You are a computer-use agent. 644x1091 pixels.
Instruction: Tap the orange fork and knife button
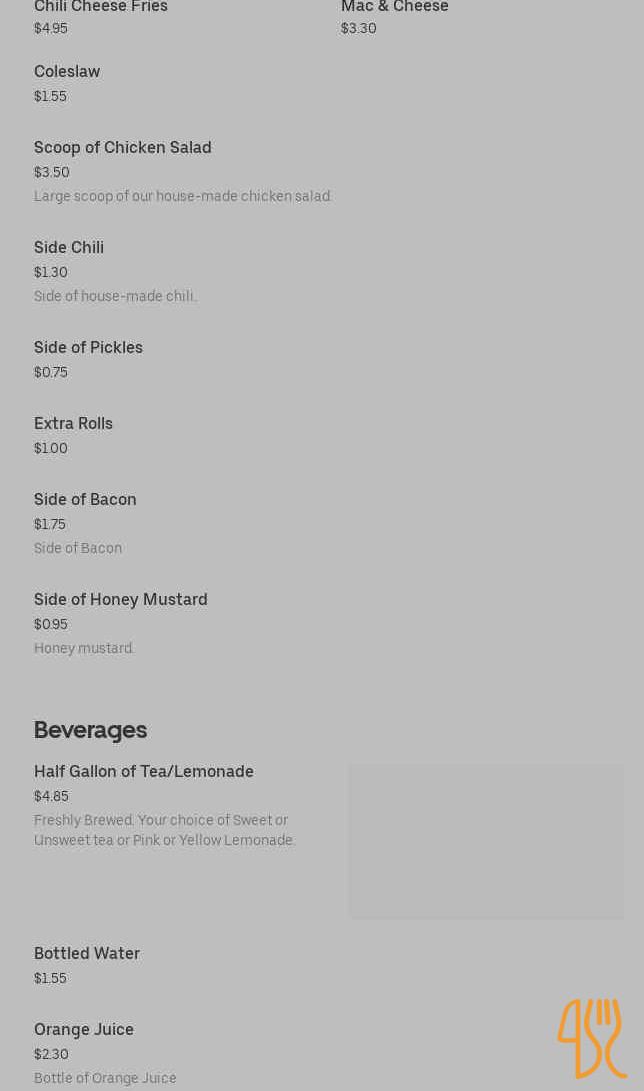tap(591, 1038)
